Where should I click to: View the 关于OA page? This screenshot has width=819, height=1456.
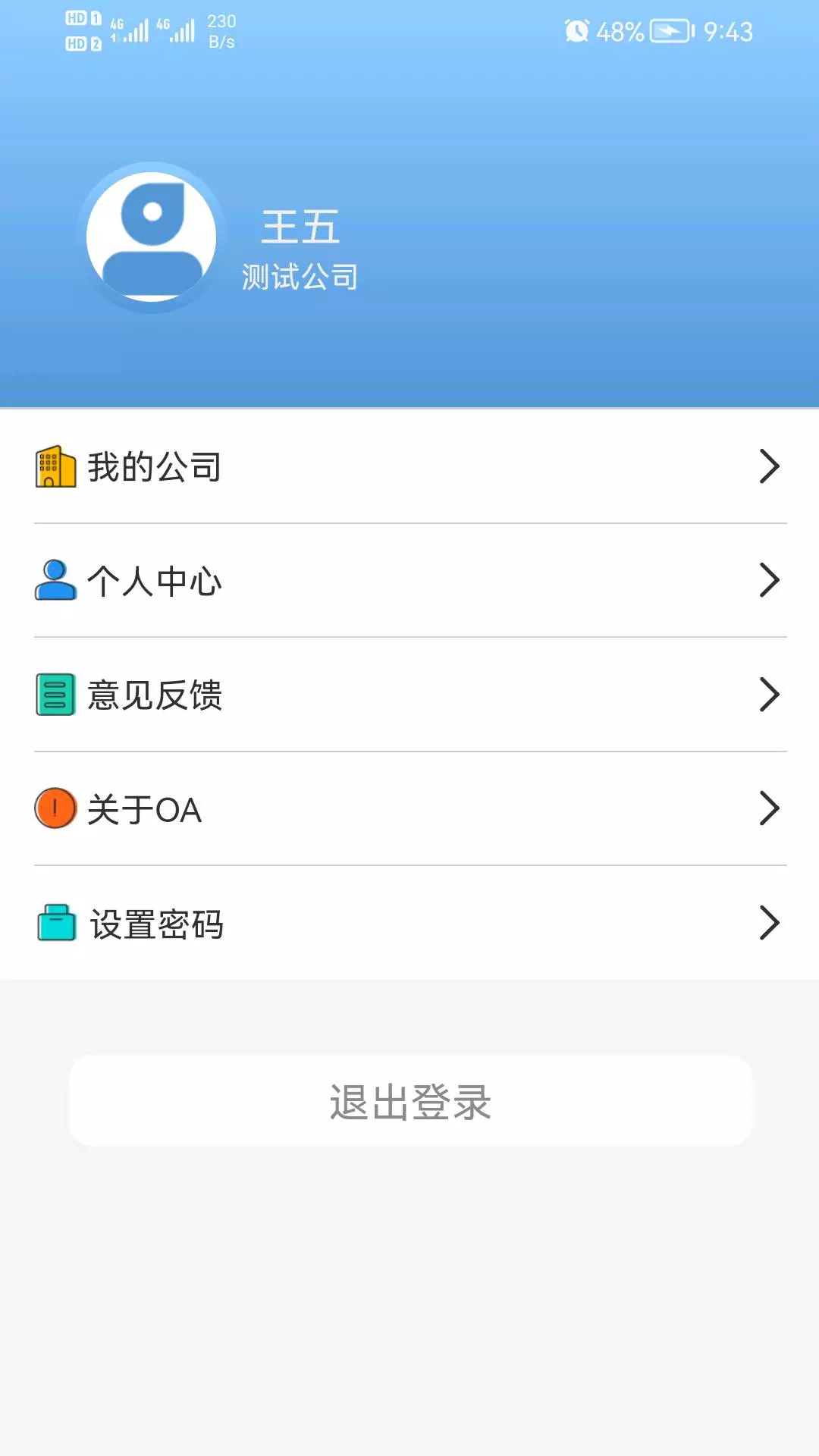click(409, 808)
